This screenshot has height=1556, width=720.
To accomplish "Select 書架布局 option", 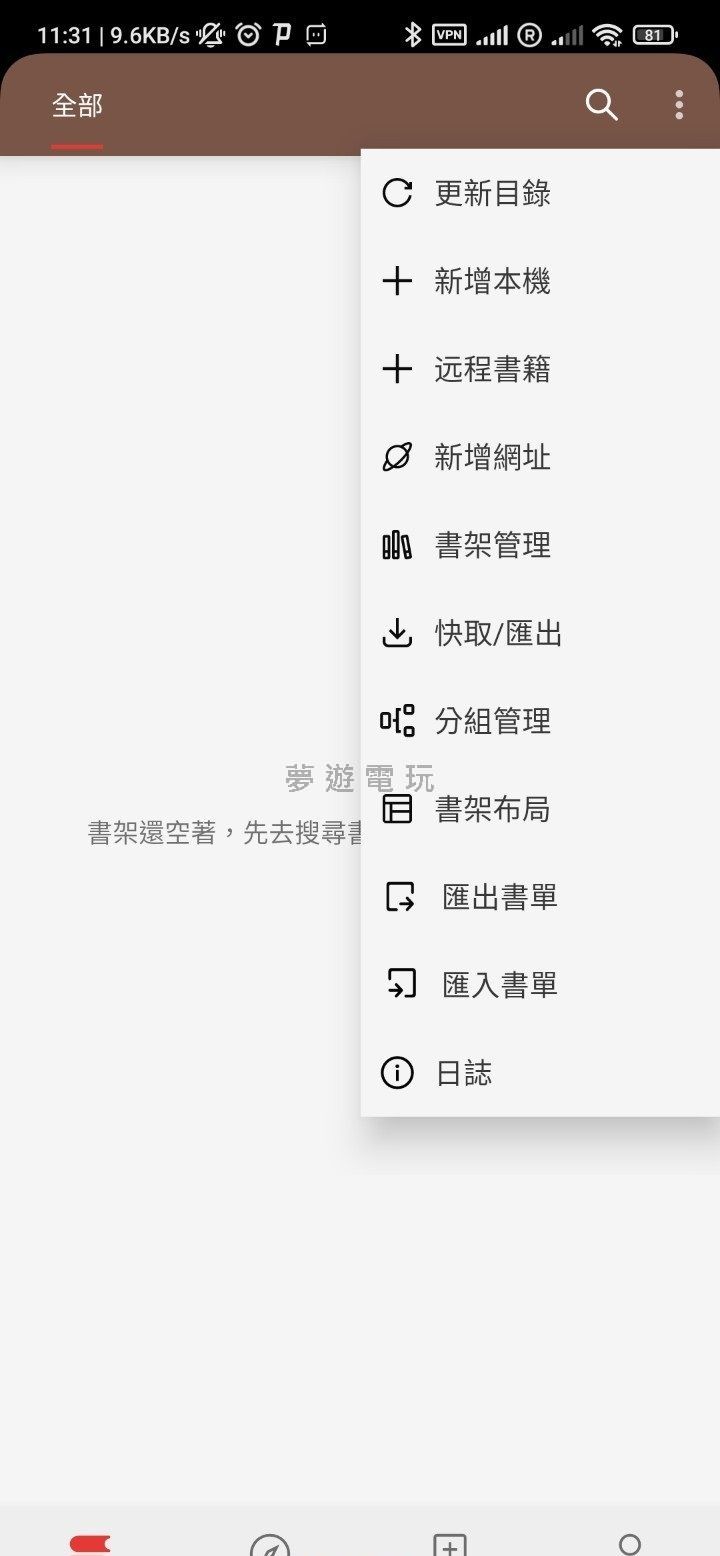I will [x=492, y=809].
